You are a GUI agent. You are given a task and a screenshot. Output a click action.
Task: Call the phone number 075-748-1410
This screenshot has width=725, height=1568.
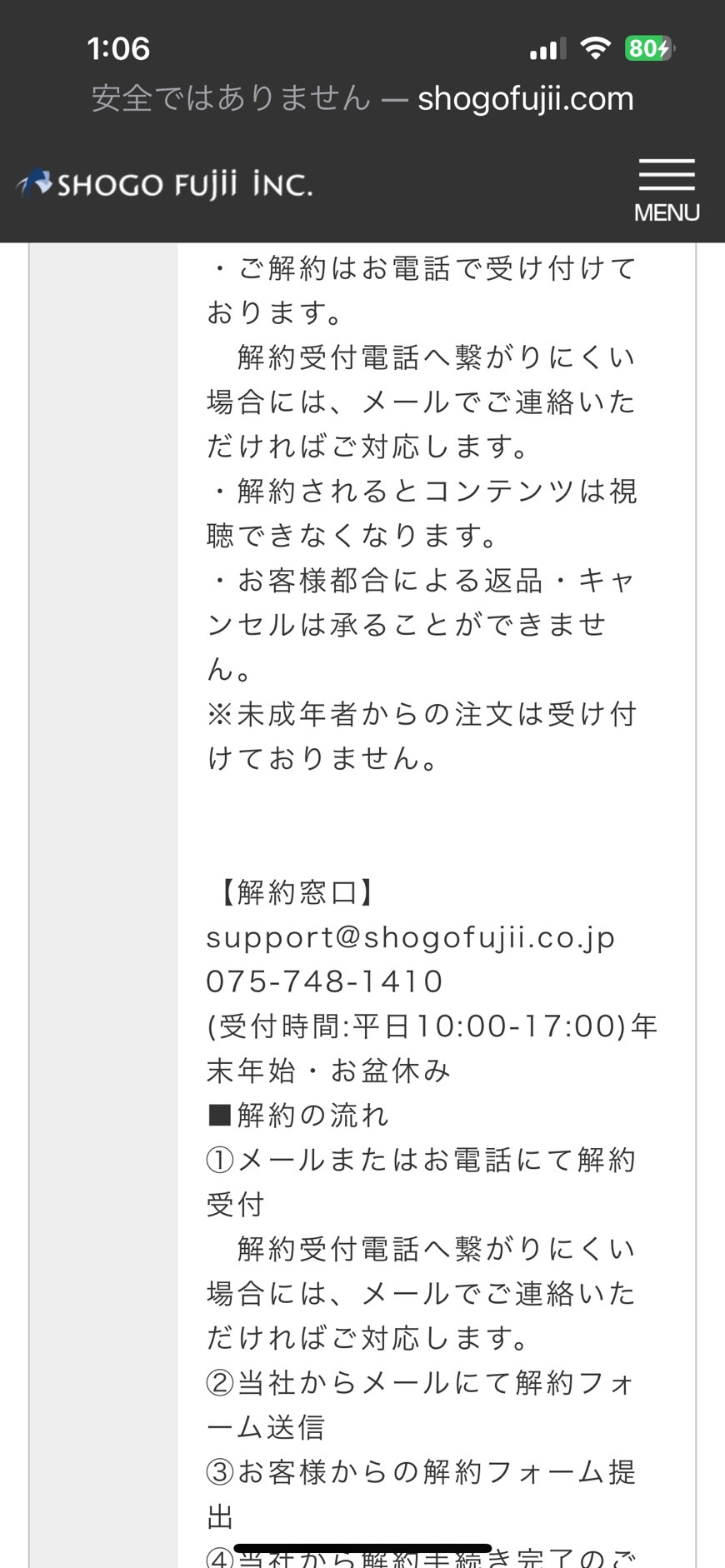pyautogui.click(x=324, y=981)
